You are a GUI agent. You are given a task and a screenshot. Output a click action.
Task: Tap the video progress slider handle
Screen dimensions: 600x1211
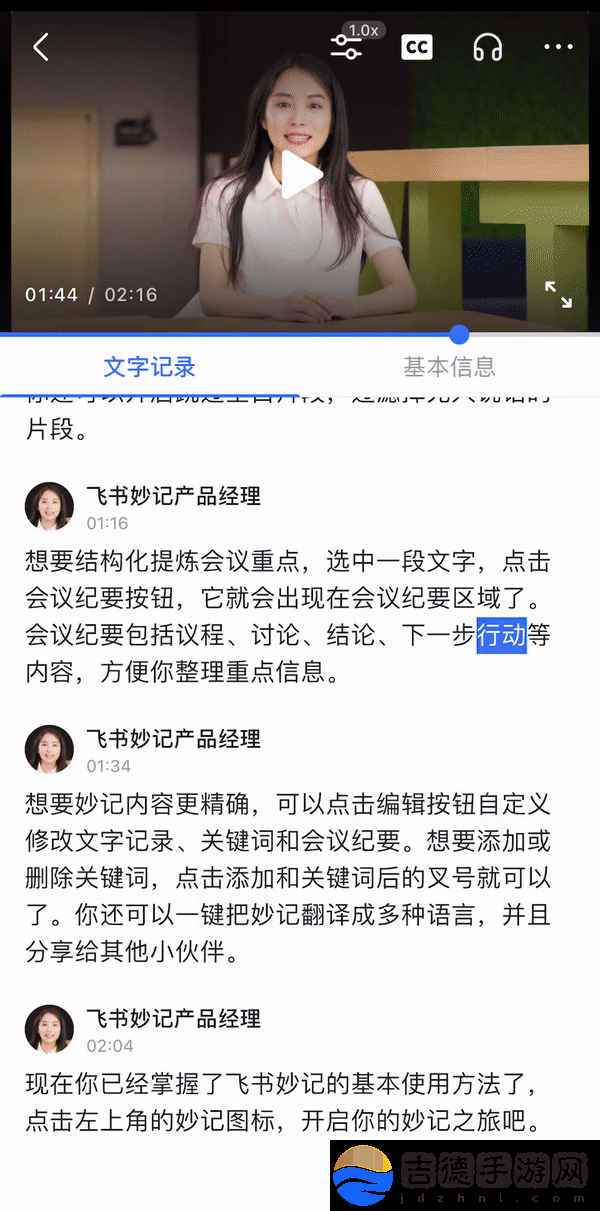click(x=459, y=334)
